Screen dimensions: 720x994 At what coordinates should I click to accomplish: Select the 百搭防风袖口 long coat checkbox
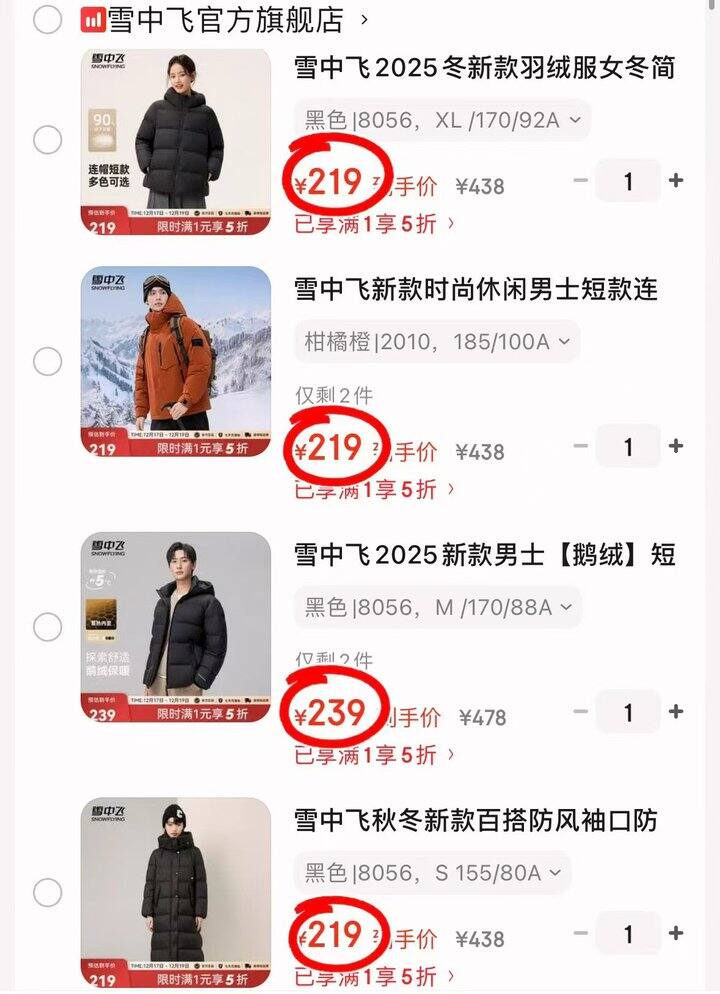click(x=47, y=892)
